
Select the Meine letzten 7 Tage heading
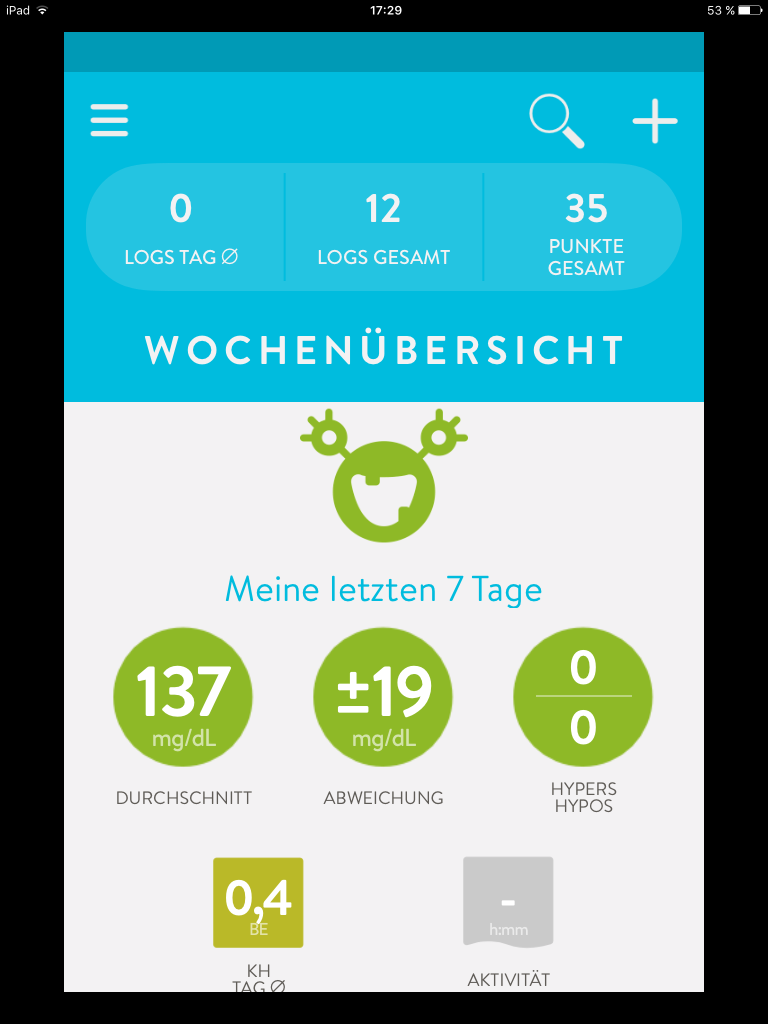383,589
